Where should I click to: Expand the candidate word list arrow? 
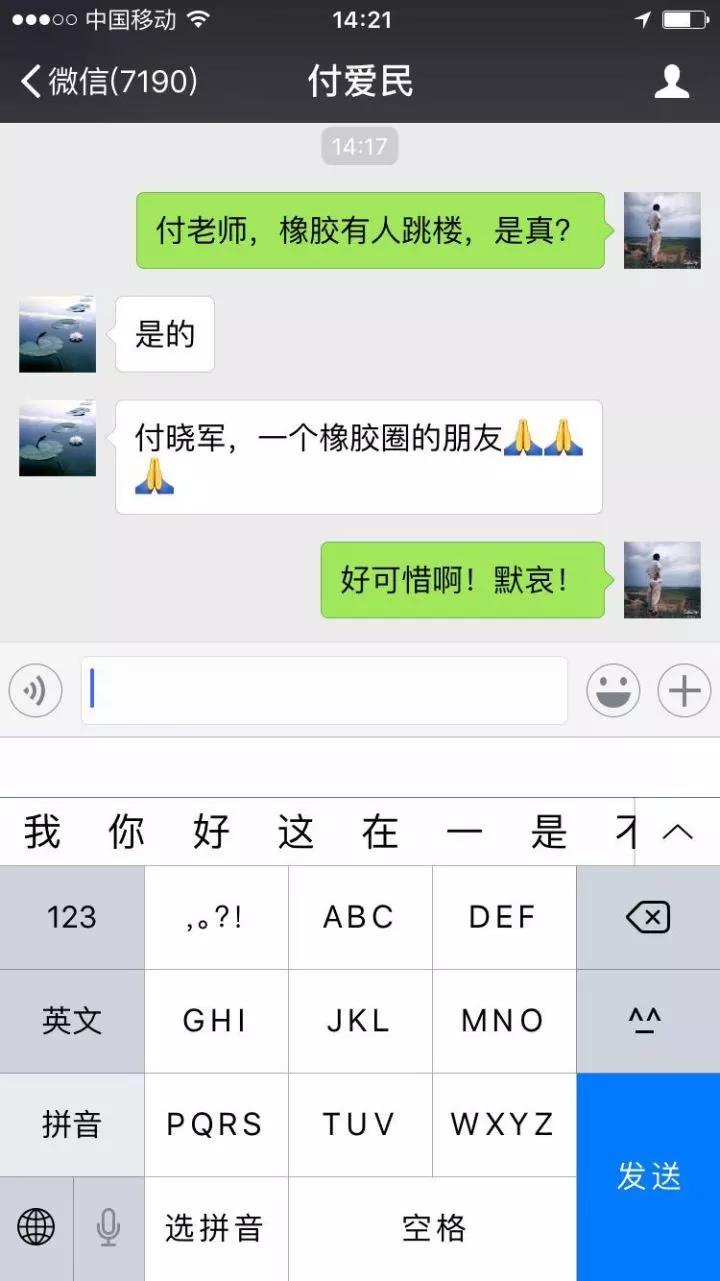677,832
